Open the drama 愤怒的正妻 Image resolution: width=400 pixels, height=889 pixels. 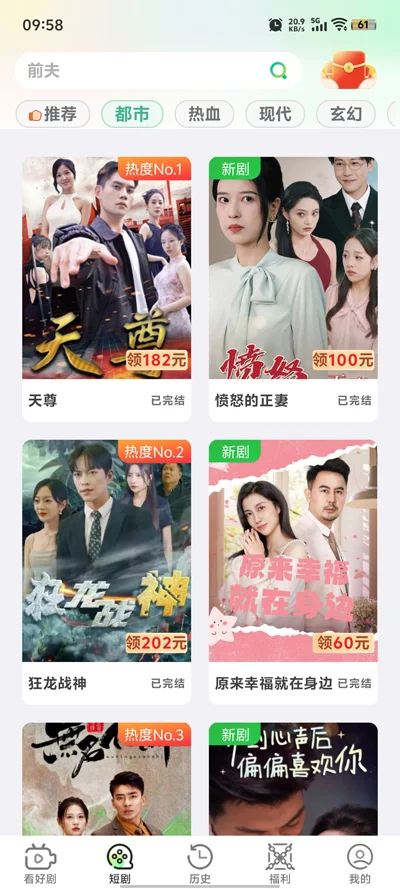pos(293,289)
